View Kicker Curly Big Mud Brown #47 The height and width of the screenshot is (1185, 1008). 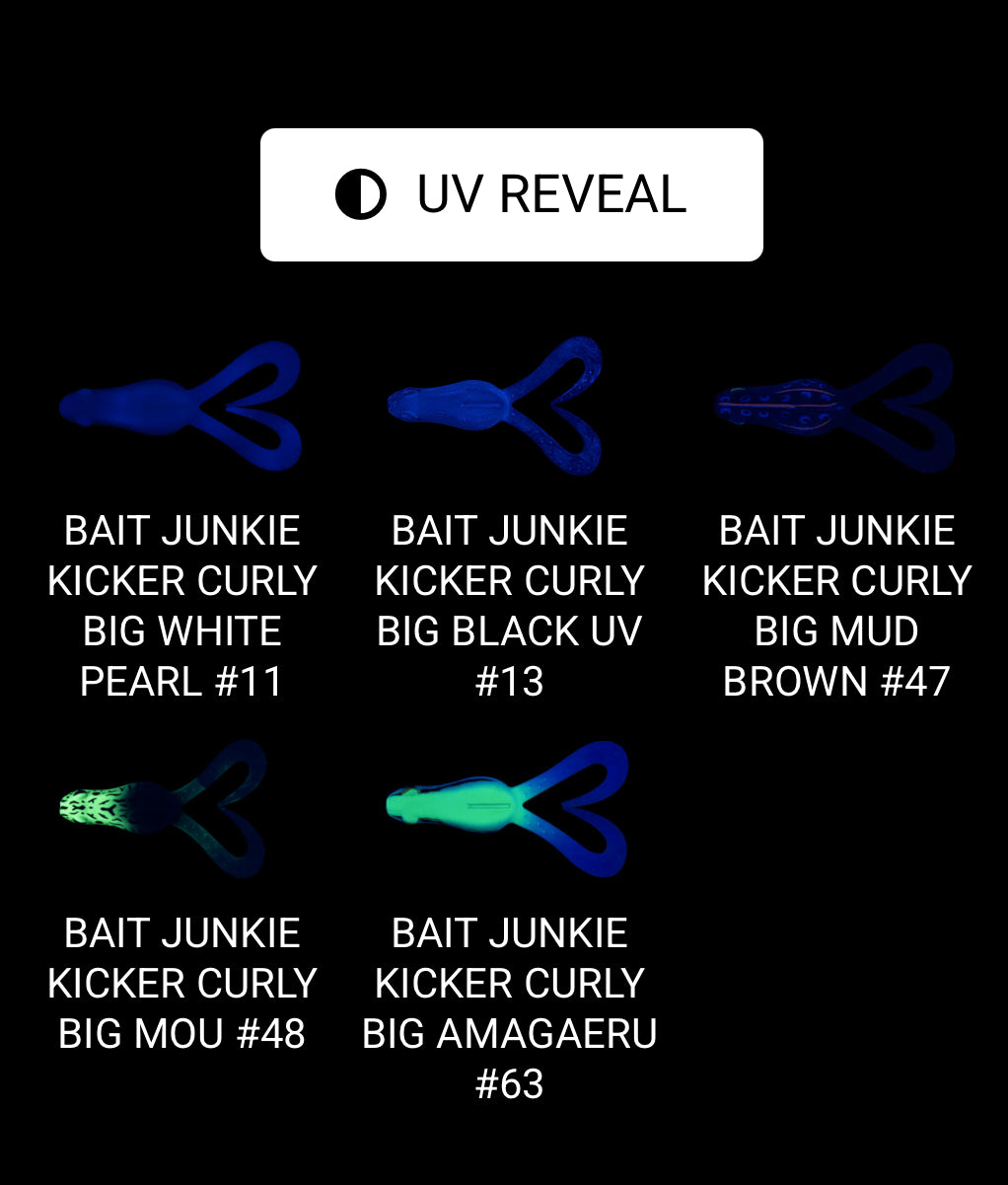click(x=836, y=407)
